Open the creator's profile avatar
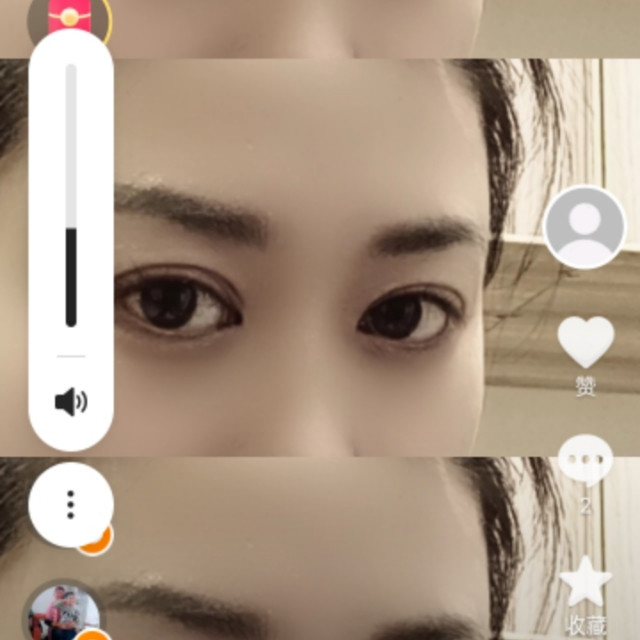The height and width of the screenshot is (640, 640). (x=585, y=227)
